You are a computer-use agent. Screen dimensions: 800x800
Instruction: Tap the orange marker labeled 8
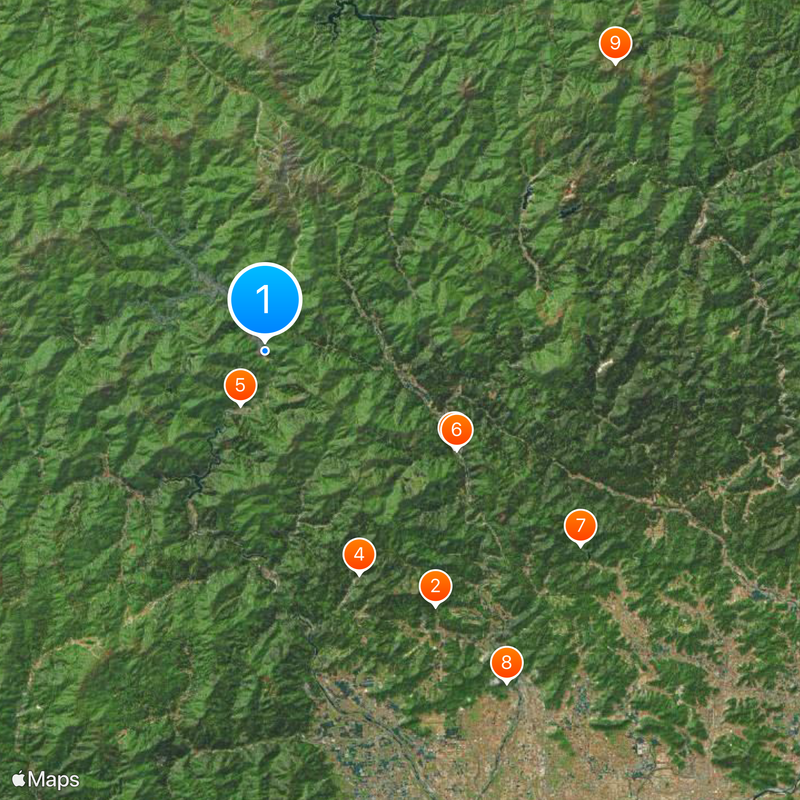coord(507,662)
